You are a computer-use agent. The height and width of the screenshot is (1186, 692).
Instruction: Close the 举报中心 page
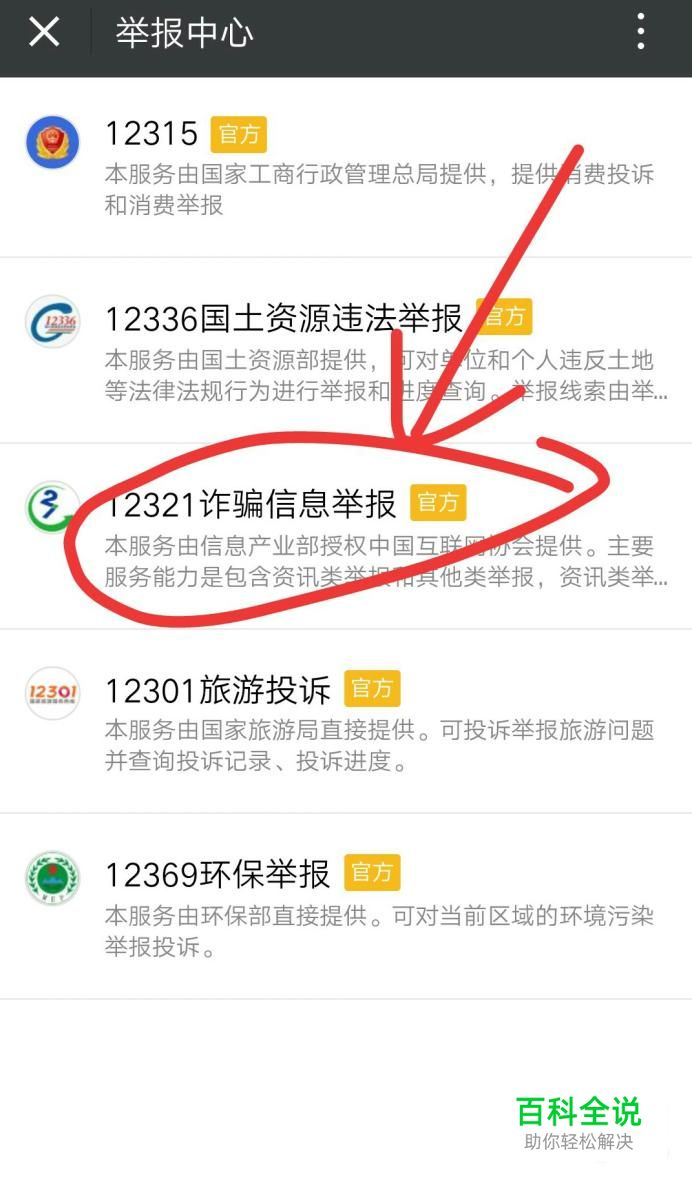tap(44, 33)
